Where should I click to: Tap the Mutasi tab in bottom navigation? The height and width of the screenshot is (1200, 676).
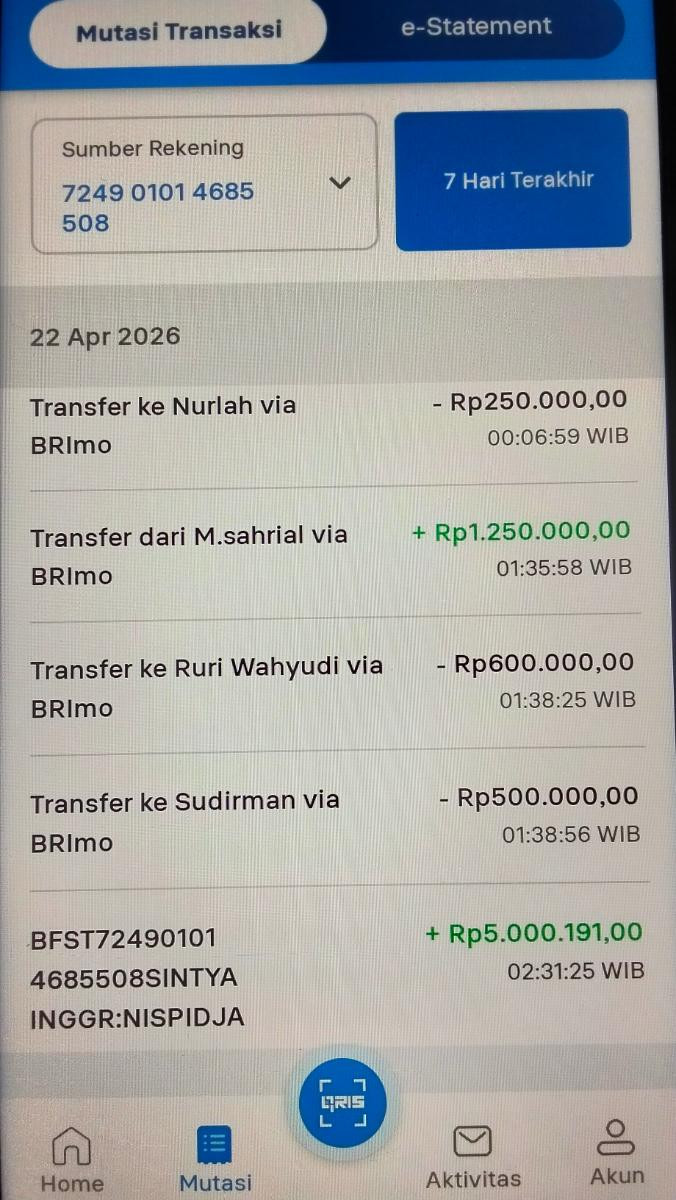[215, 1160]
